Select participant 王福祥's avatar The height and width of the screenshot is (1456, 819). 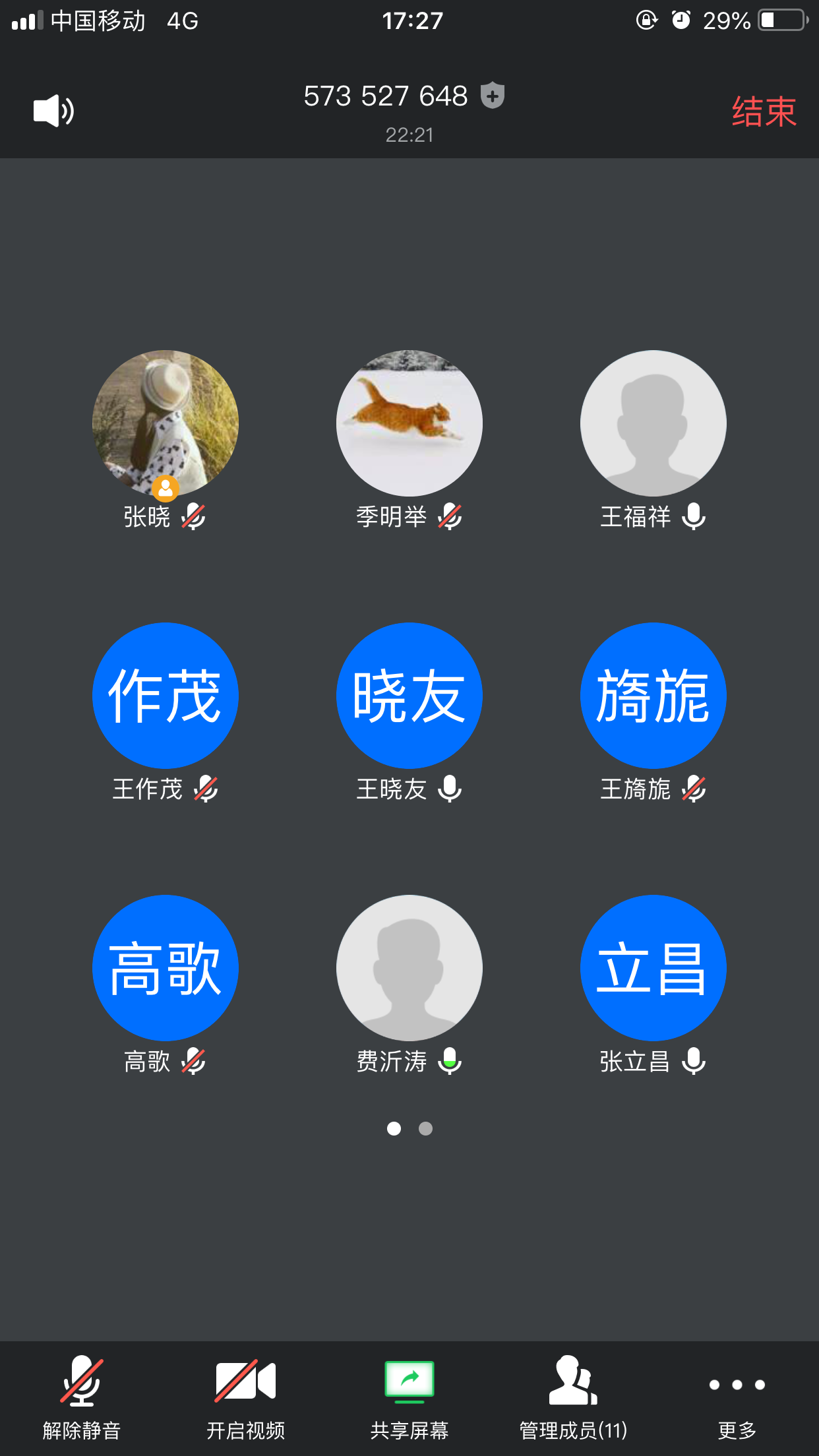point(653,423)
